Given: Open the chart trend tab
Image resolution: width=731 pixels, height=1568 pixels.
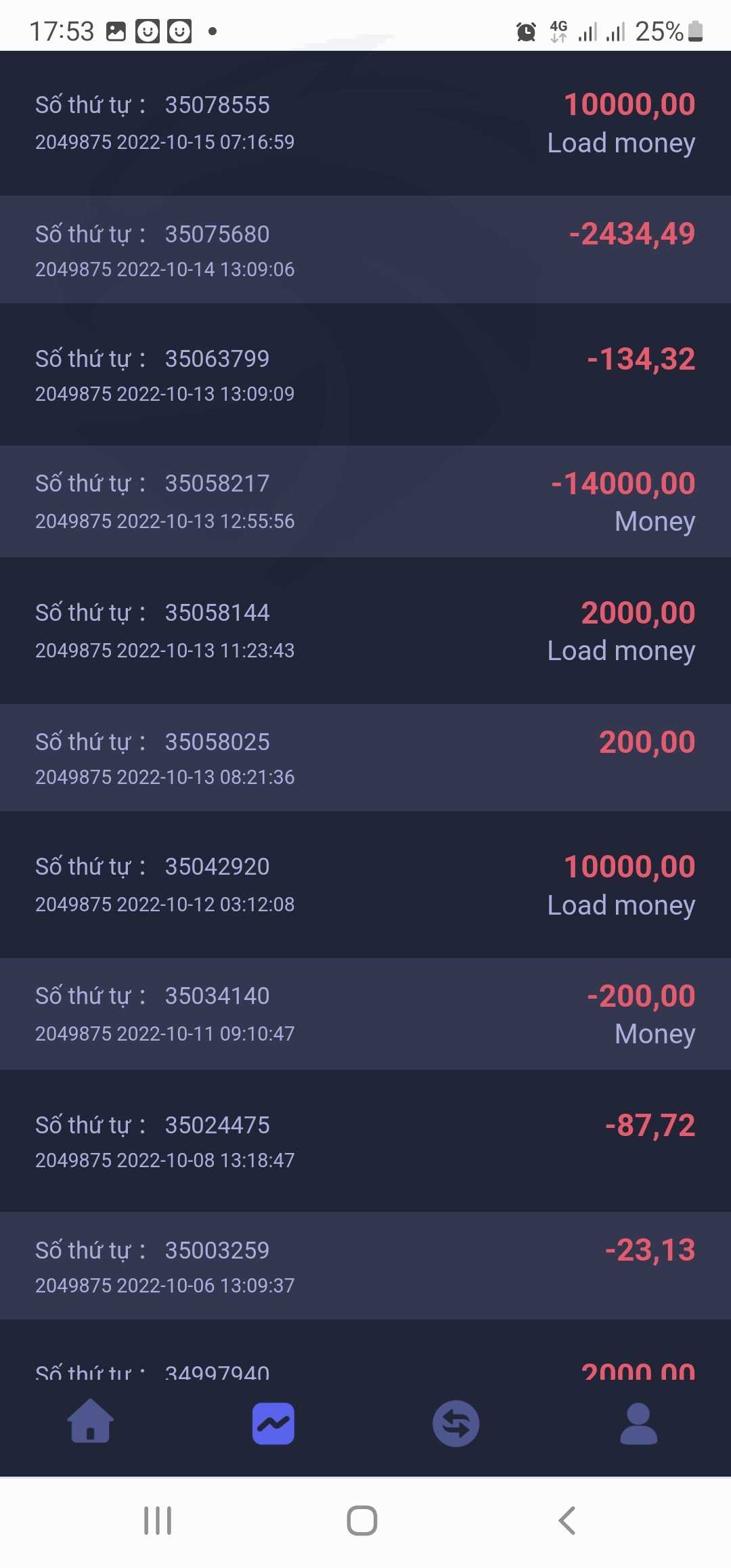Looking at the screenshot, I should pyautogui.click(x=273, y=1424).
